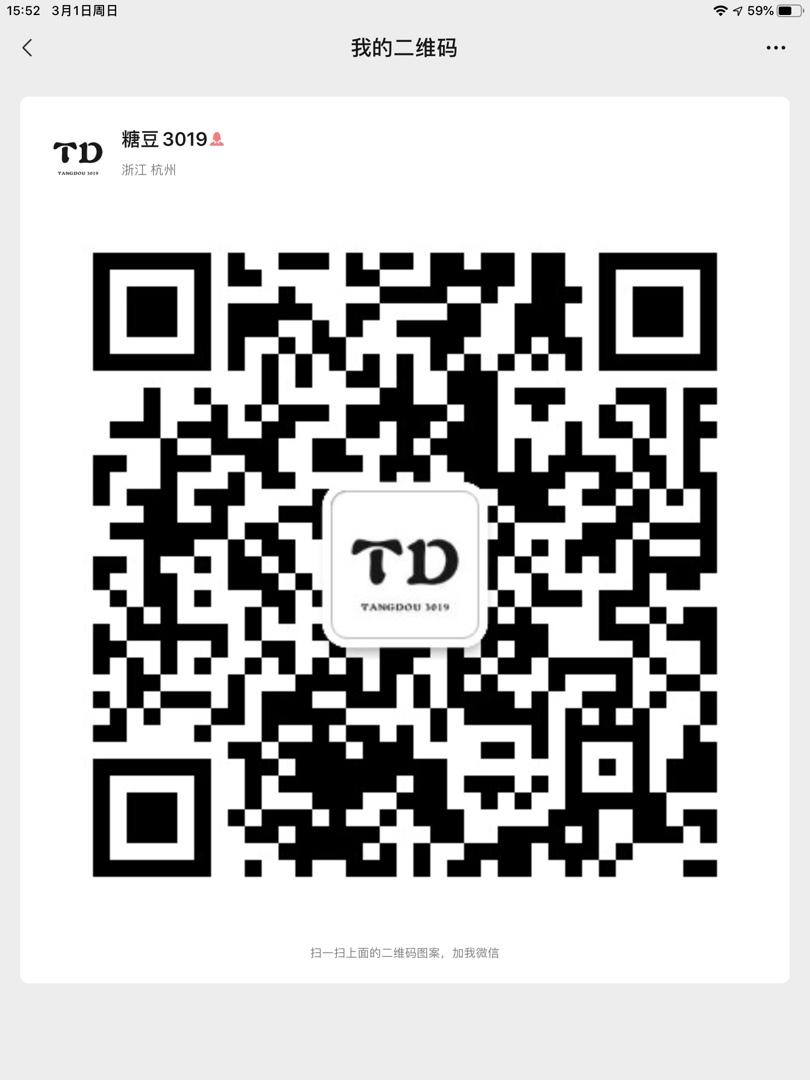Tap the TANGDOU 3019 text under the logo
Screen dimensions: 810x1080
click(x=404, y=605)
